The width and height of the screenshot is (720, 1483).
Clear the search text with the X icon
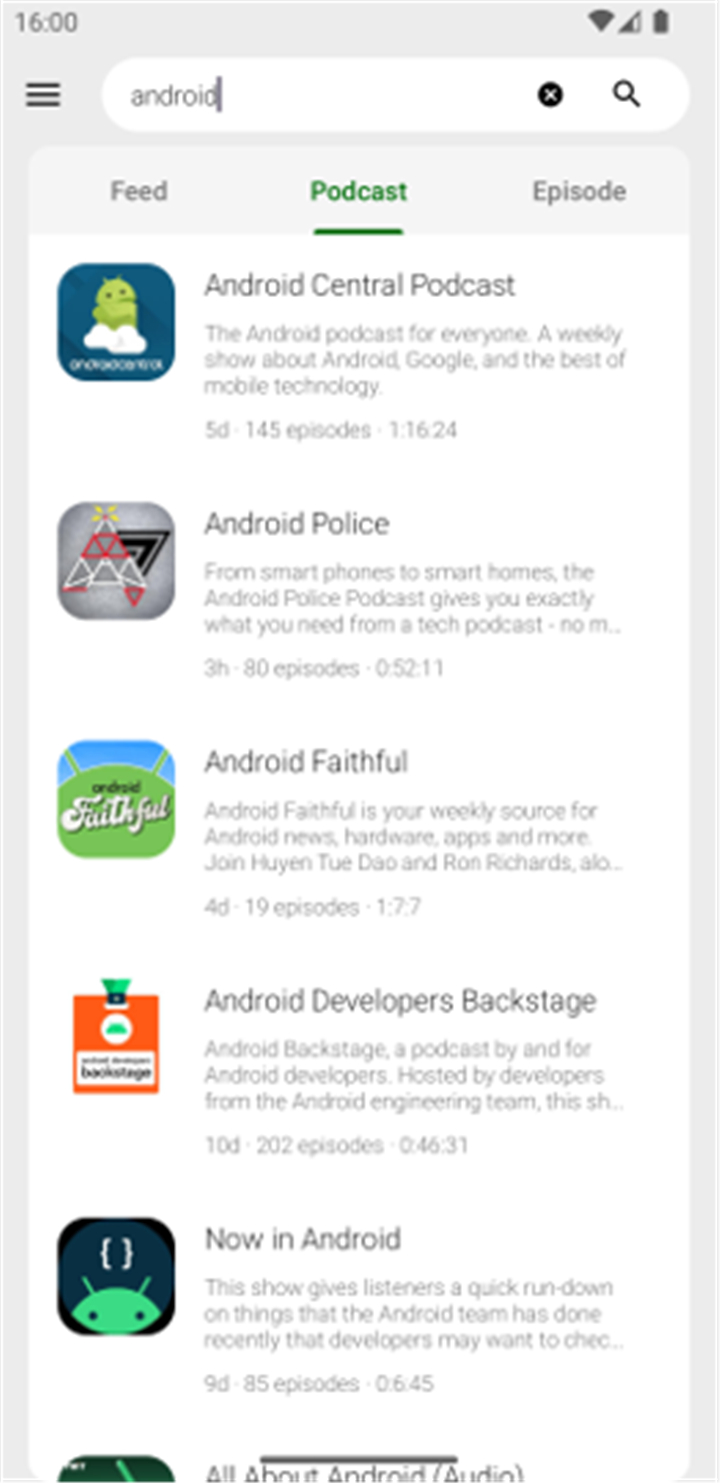pos(550,95)
